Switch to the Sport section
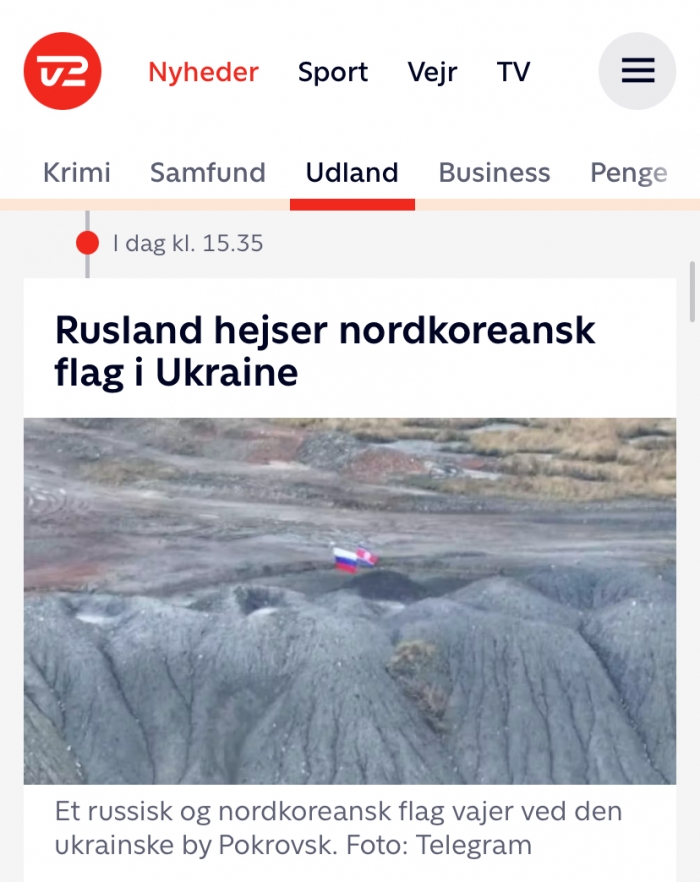700x882 pixels. pyautogui.click(x=333, y=72)
